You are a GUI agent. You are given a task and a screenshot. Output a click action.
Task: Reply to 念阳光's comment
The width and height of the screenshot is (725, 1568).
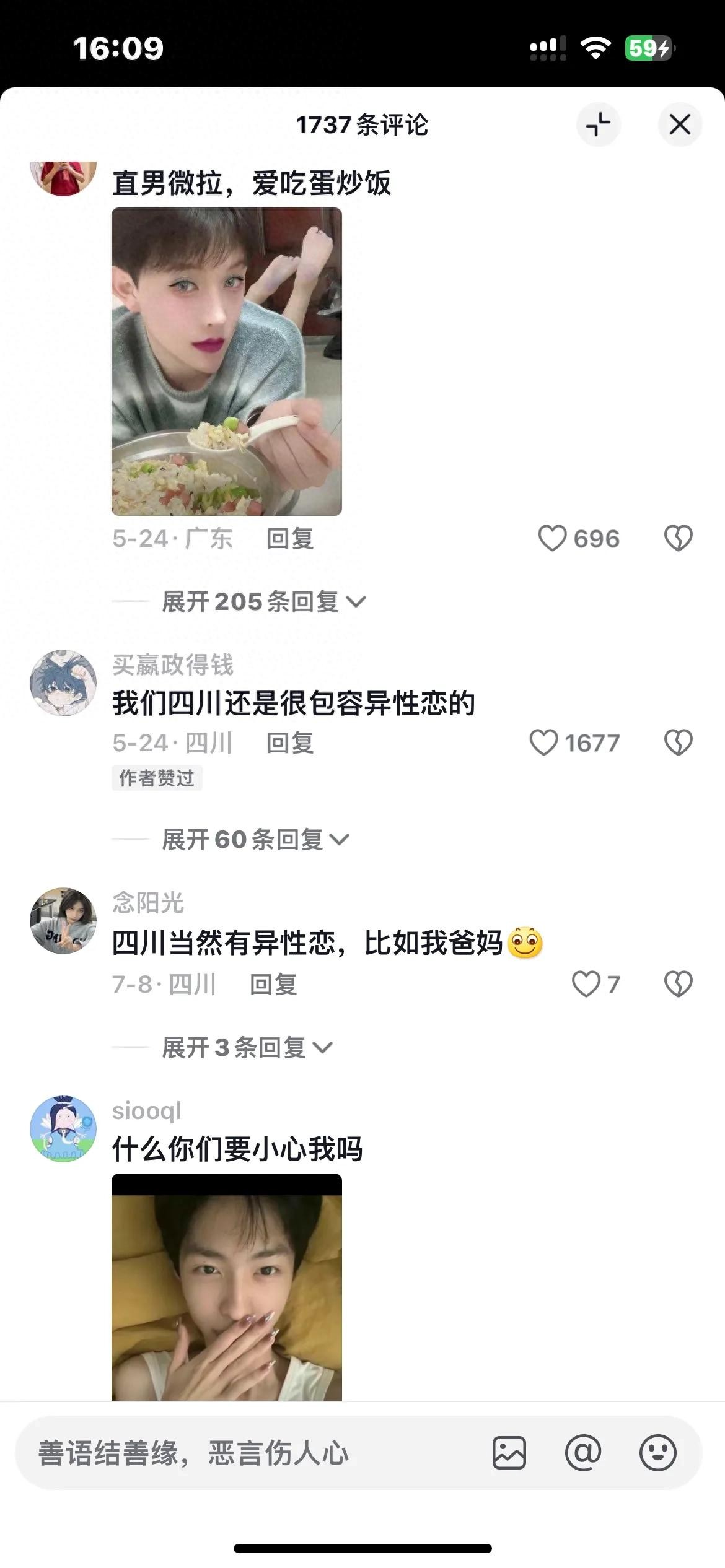click(273, 984)
